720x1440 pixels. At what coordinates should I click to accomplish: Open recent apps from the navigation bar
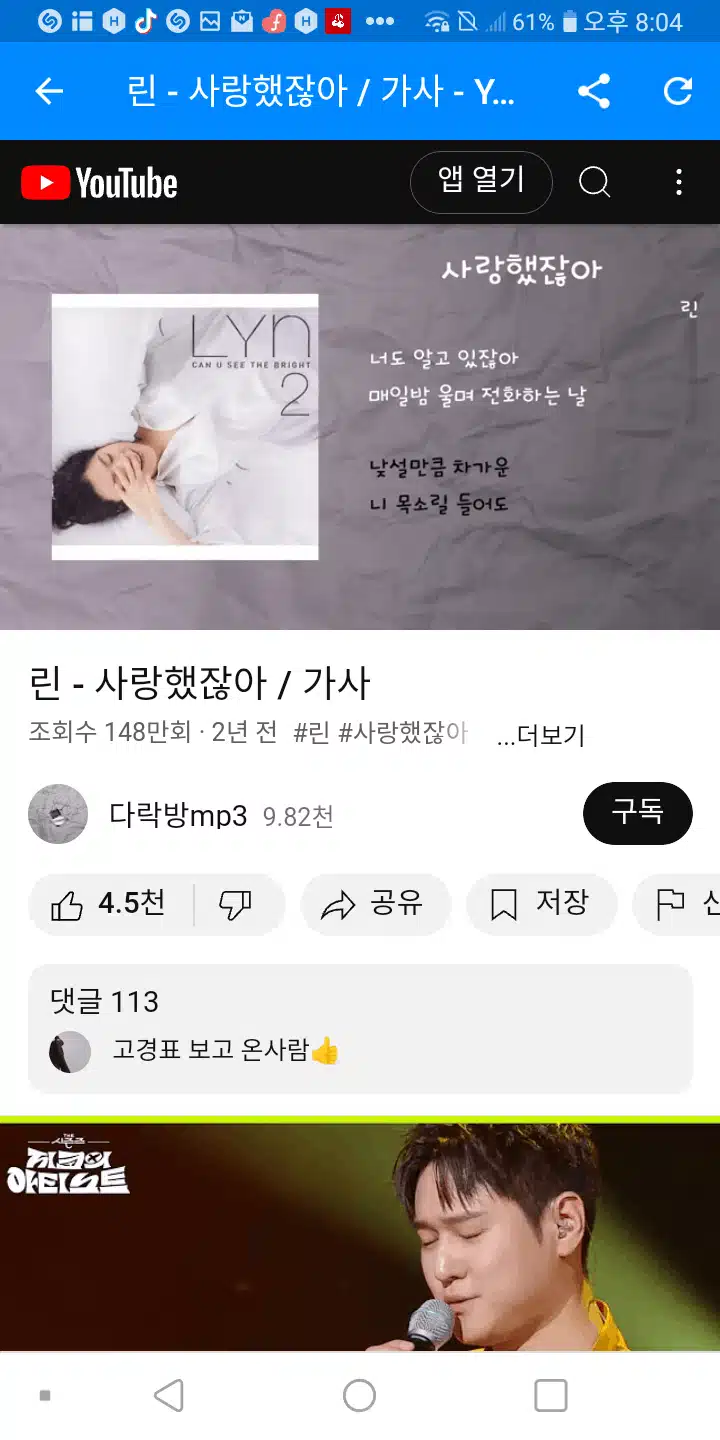[550, 1396]
